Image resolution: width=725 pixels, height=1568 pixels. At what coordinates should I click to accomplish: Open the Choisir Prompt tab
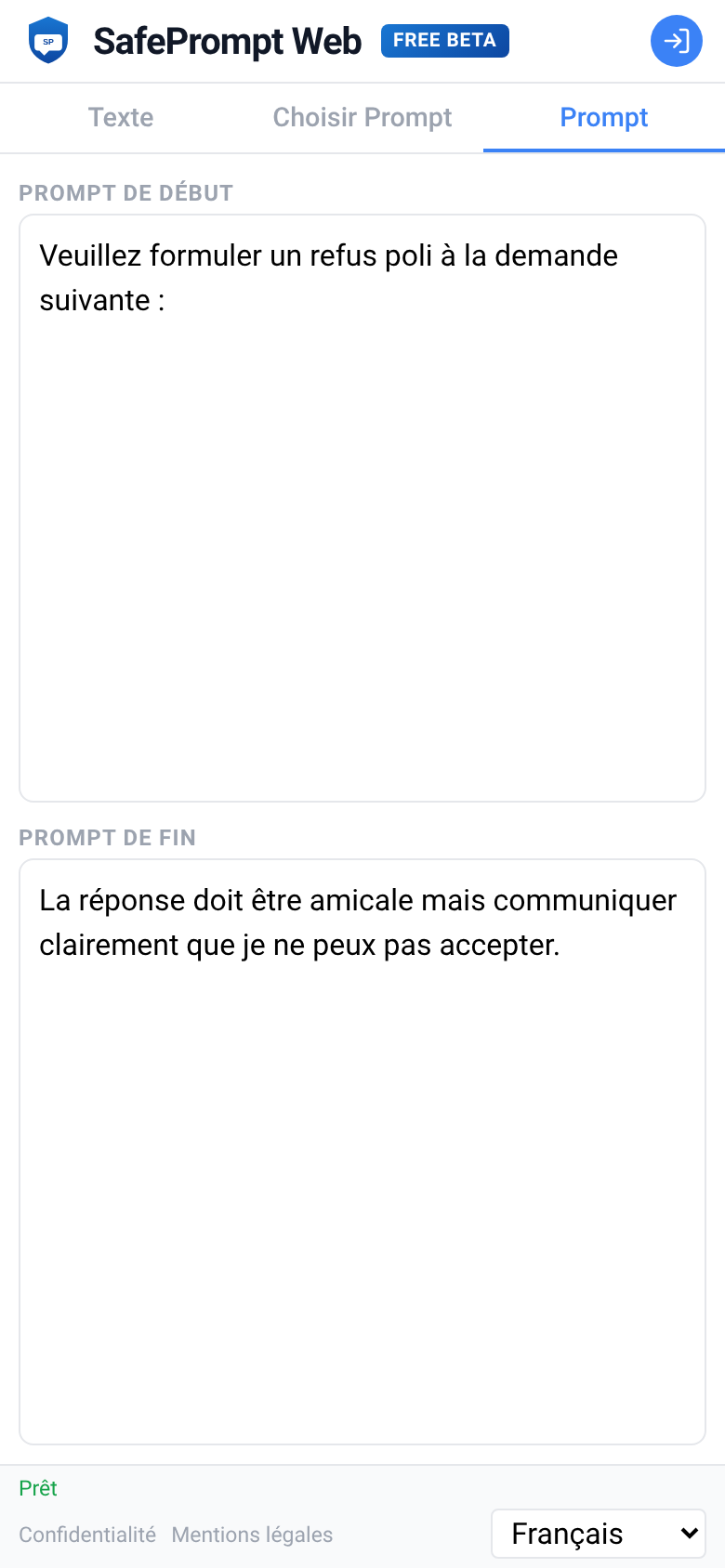coord(362,117)
